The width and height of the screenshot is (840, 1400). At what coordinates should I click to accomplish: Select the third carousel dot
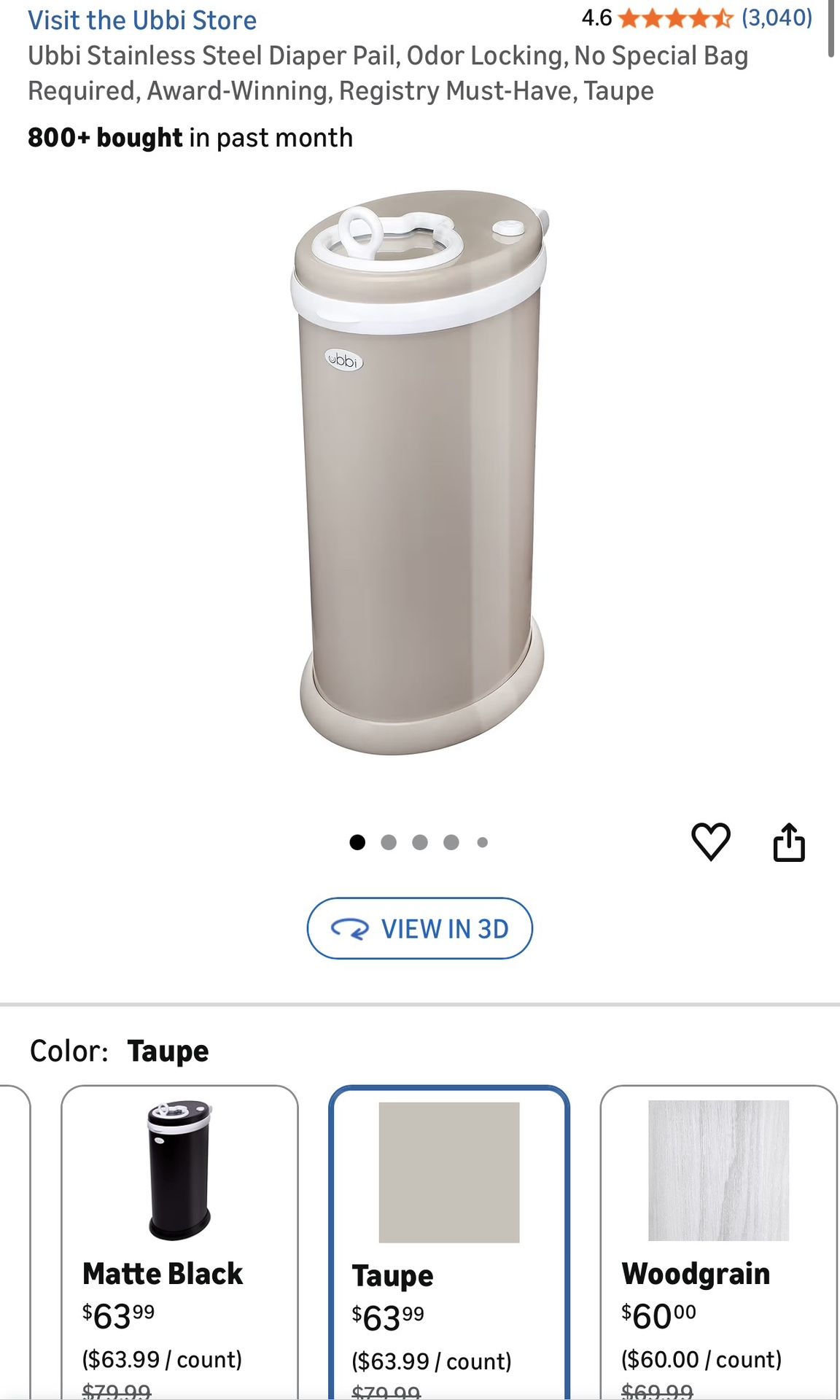420,842
